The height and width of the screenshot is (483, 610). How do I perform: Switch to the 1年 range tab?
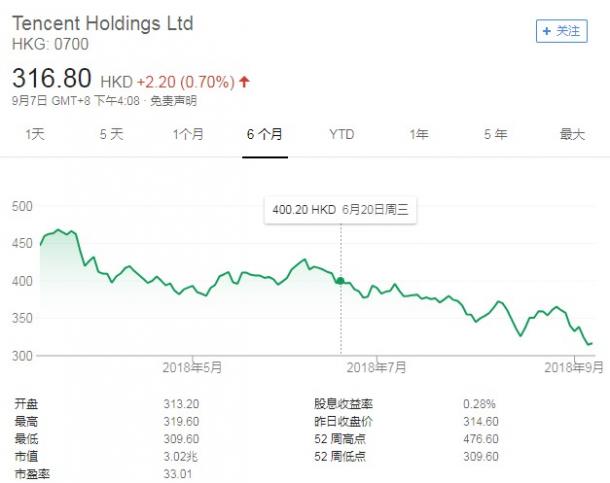(x=419, y=134)
